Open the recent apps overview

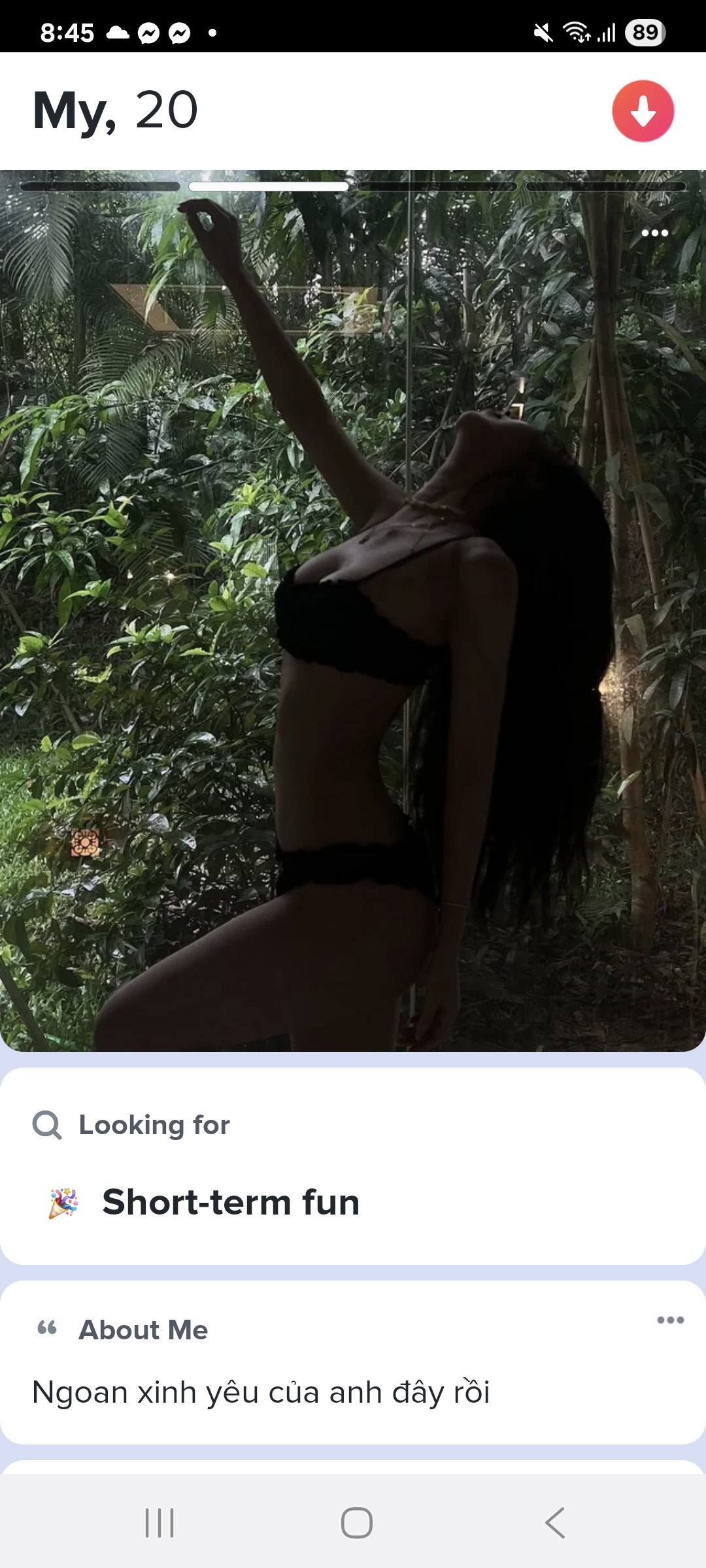160,1523
